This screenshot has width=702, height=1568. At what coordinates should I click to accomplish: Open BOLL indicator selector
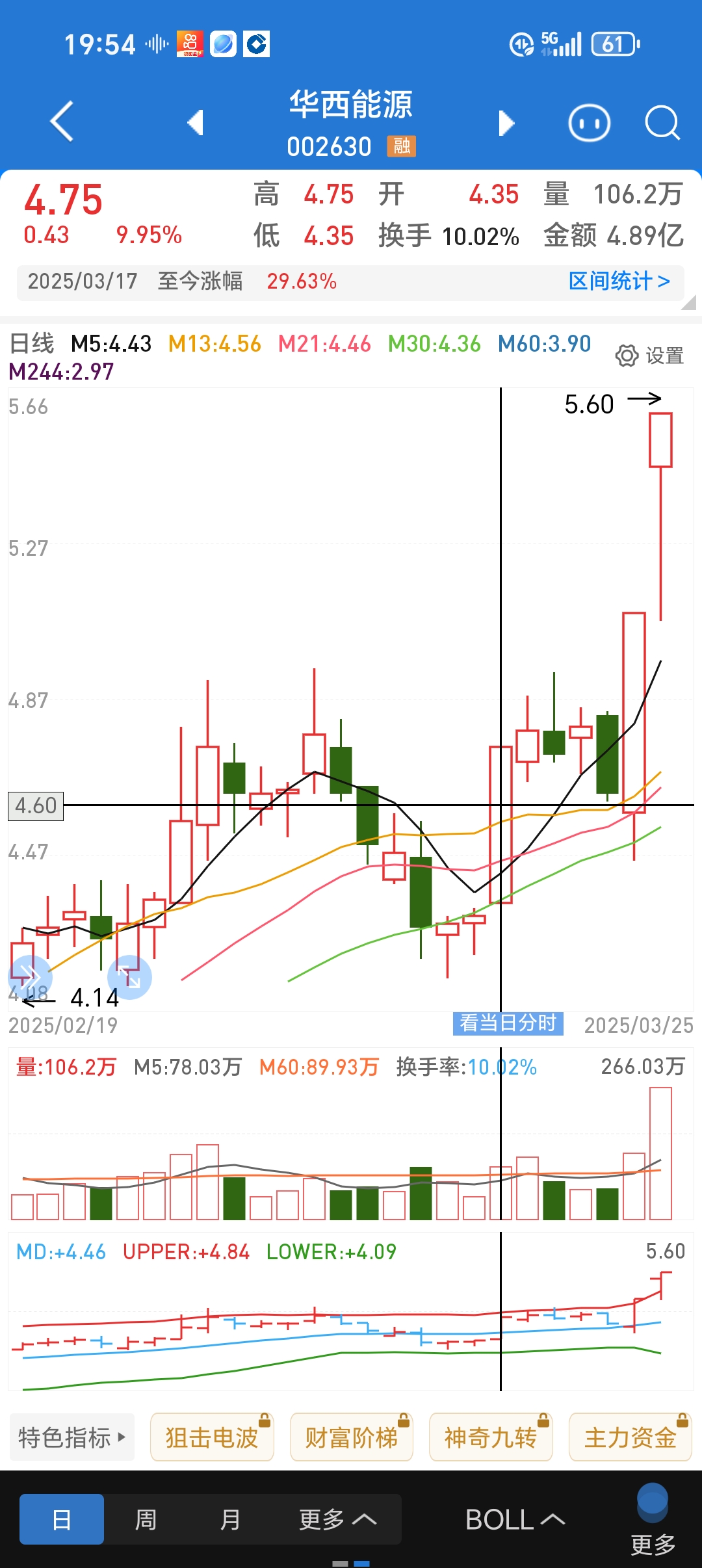[515, 1520]
